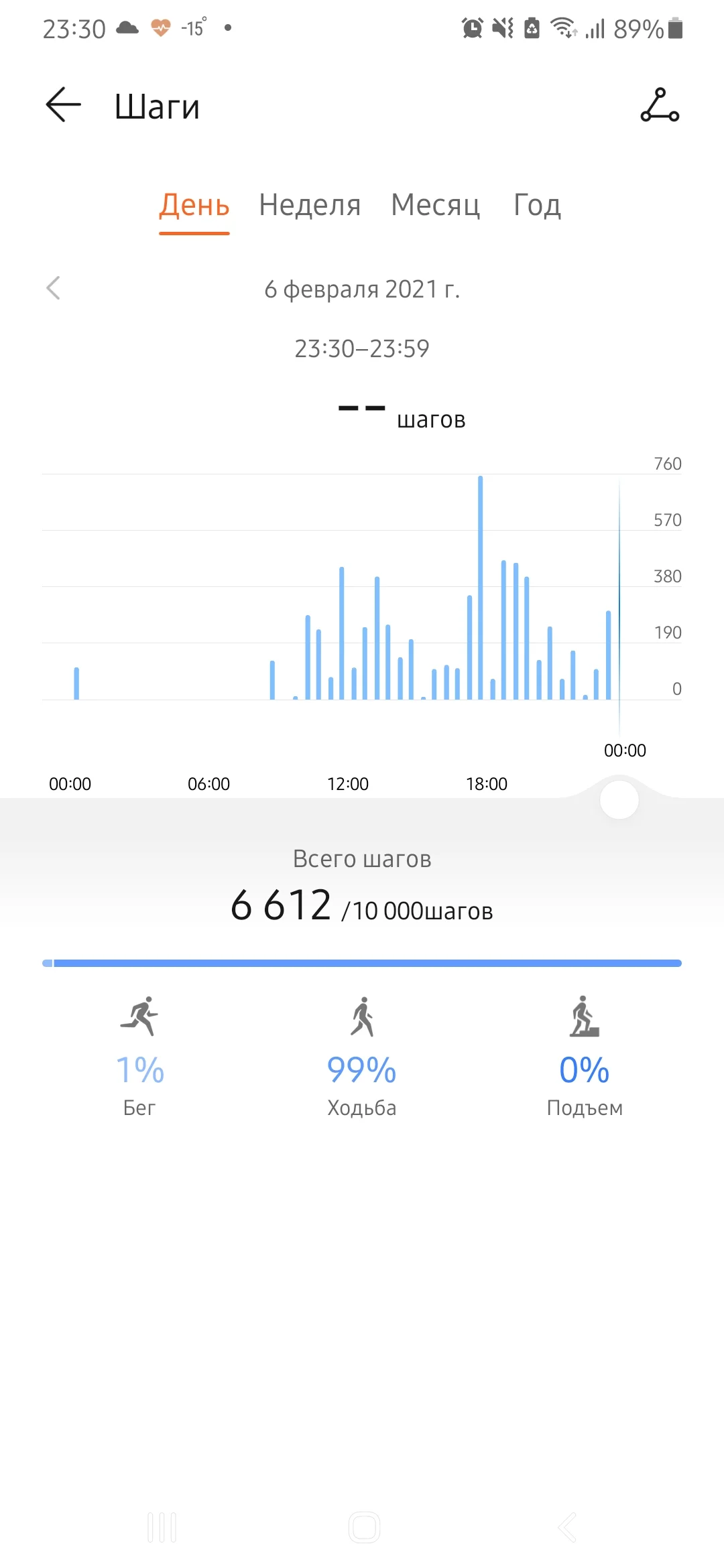Tap the home button in navigation bar

(x=362, y=1526)
